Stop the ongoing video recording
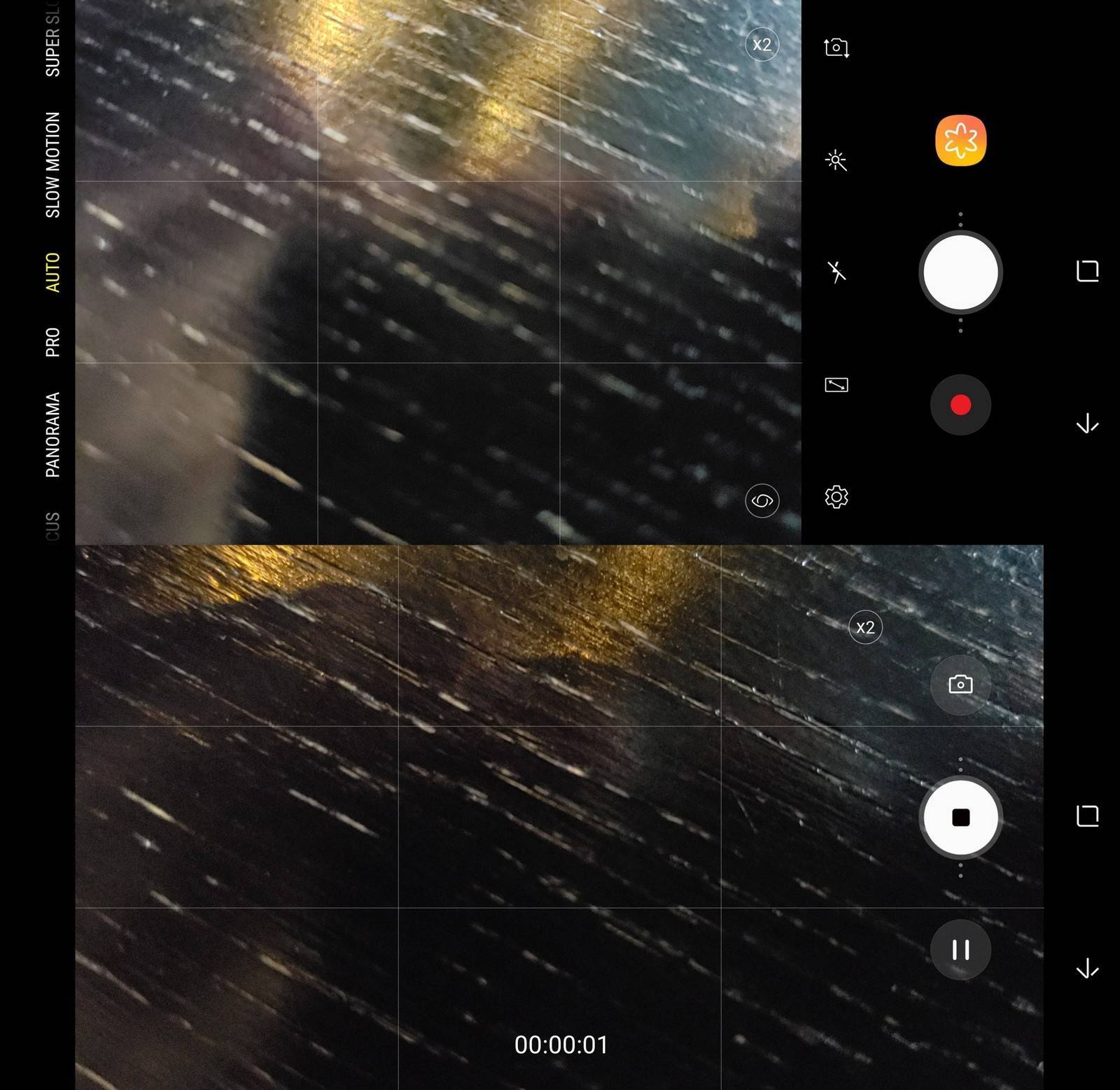Image resolution: width=1120 pixels, height=1090 pixels. [x=960, y=817]
